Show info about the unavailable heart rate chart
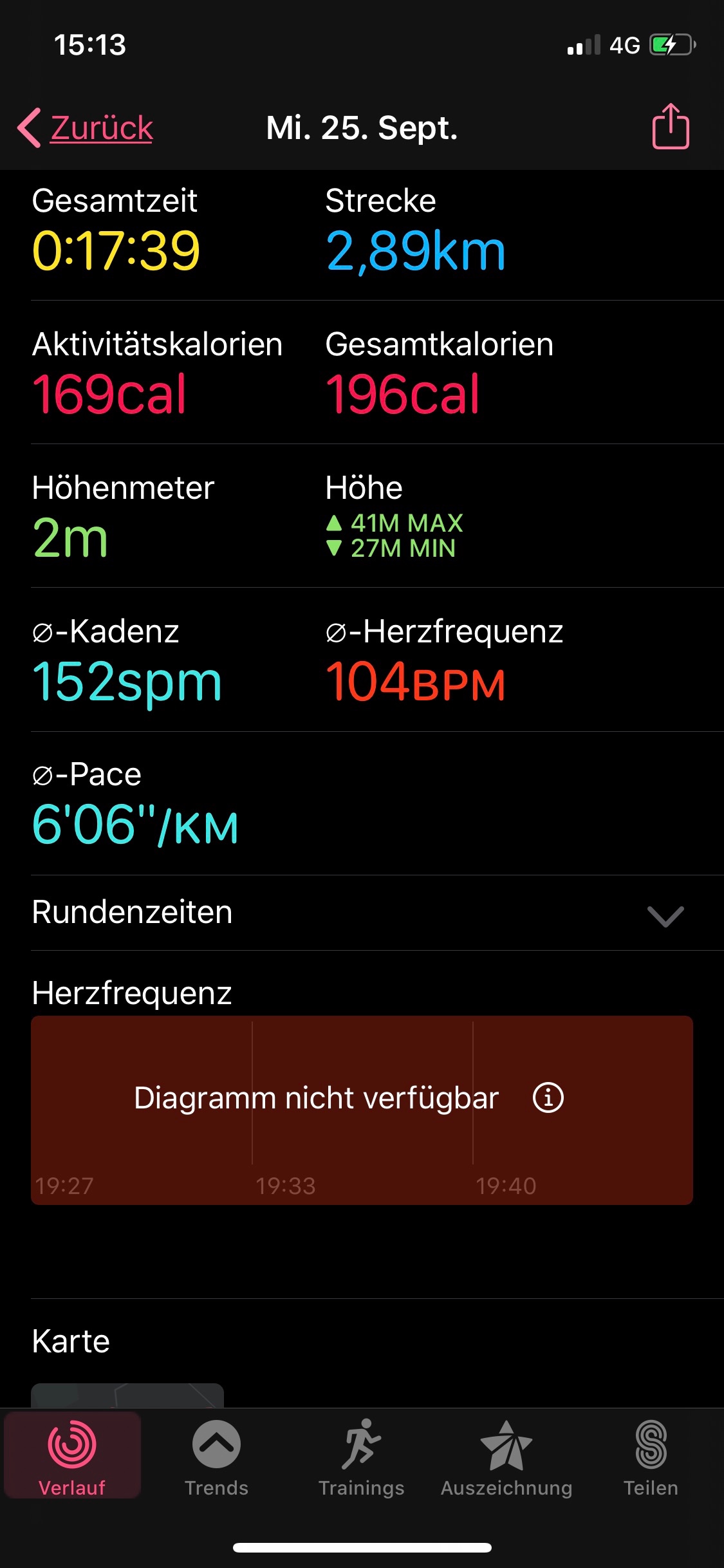 coord(548,1097)
